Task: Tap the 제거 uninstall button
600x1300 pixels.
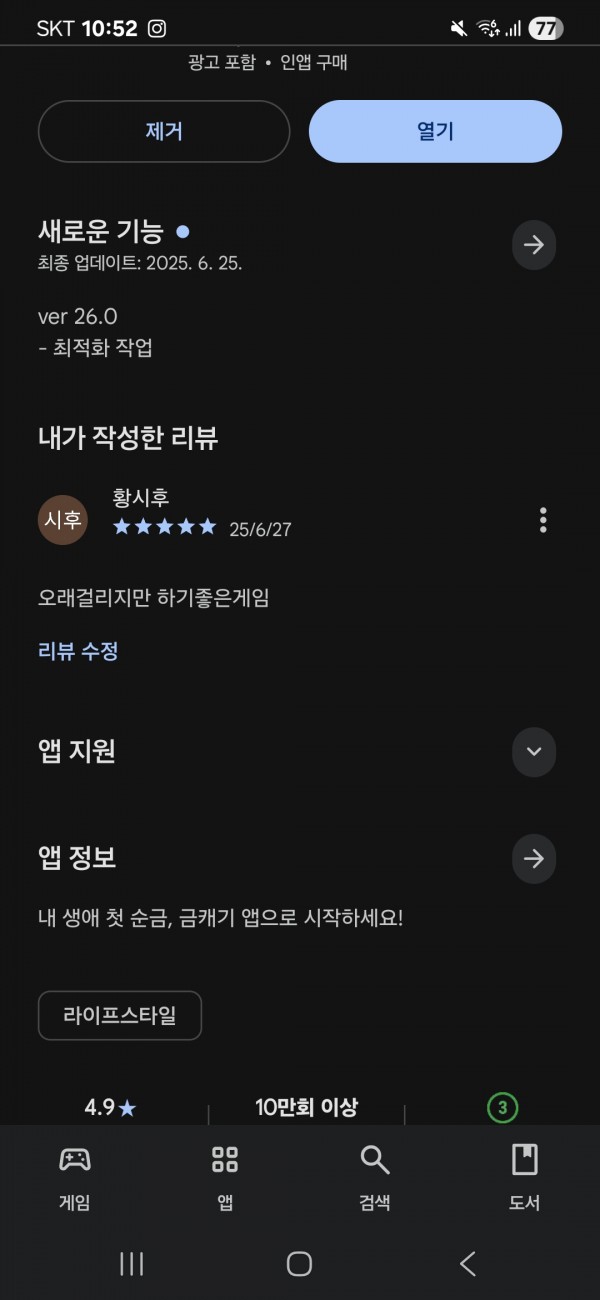Action: (x=164, y=131)
